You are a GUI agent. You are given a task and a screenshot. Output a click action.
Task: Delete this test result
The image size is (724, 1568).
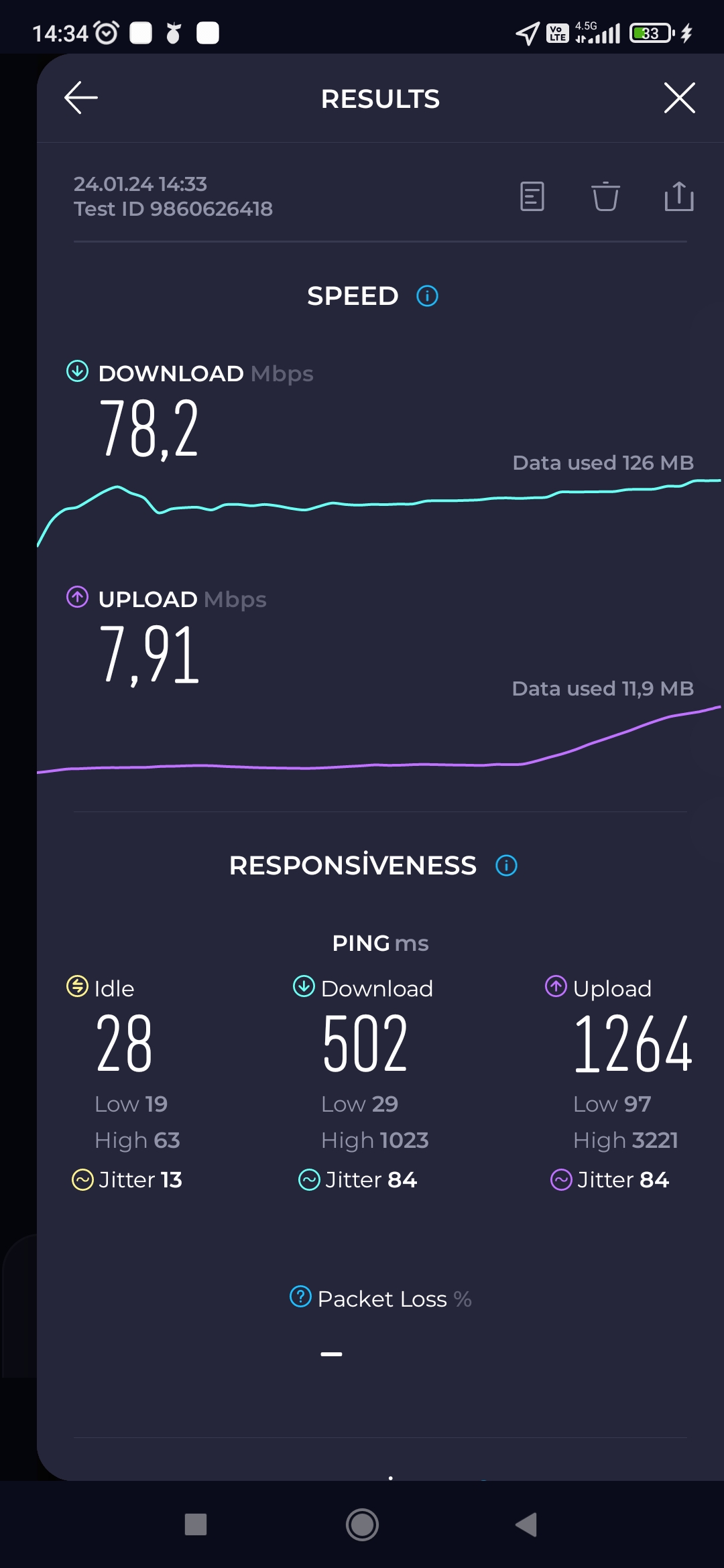coord(605,196)
